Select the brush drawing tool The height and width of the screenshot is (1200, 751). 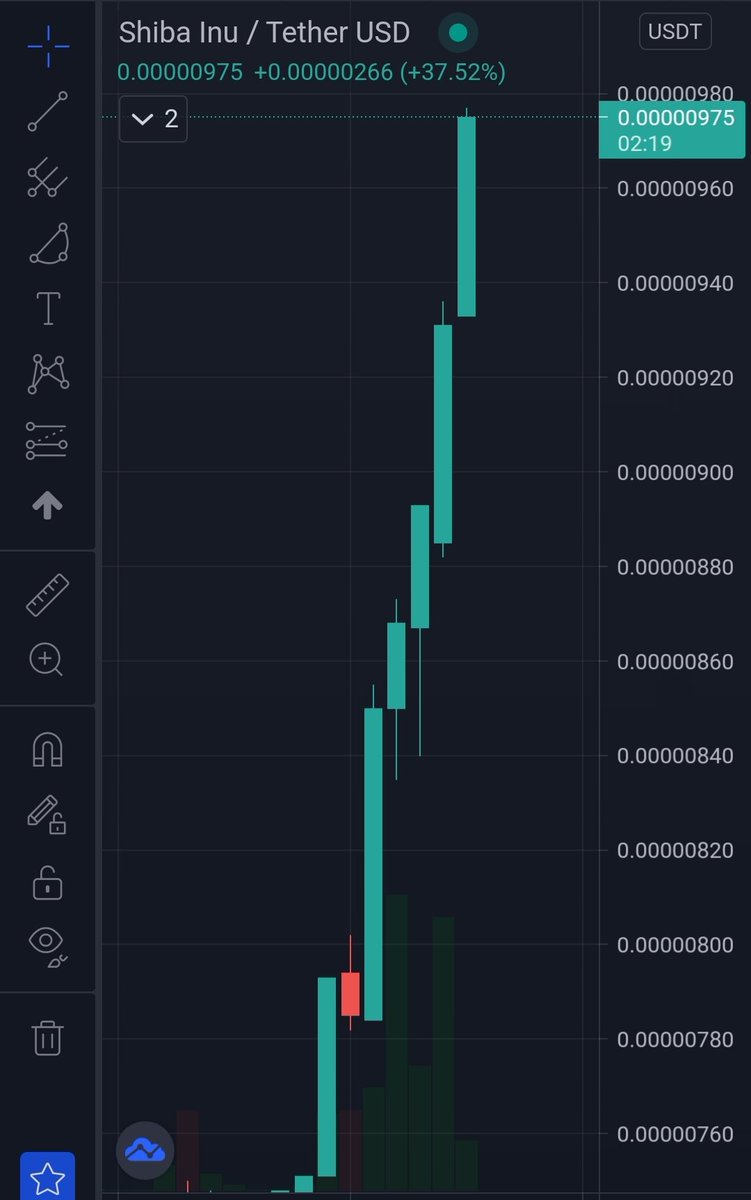pyautogui.click(x=47, y=244)
